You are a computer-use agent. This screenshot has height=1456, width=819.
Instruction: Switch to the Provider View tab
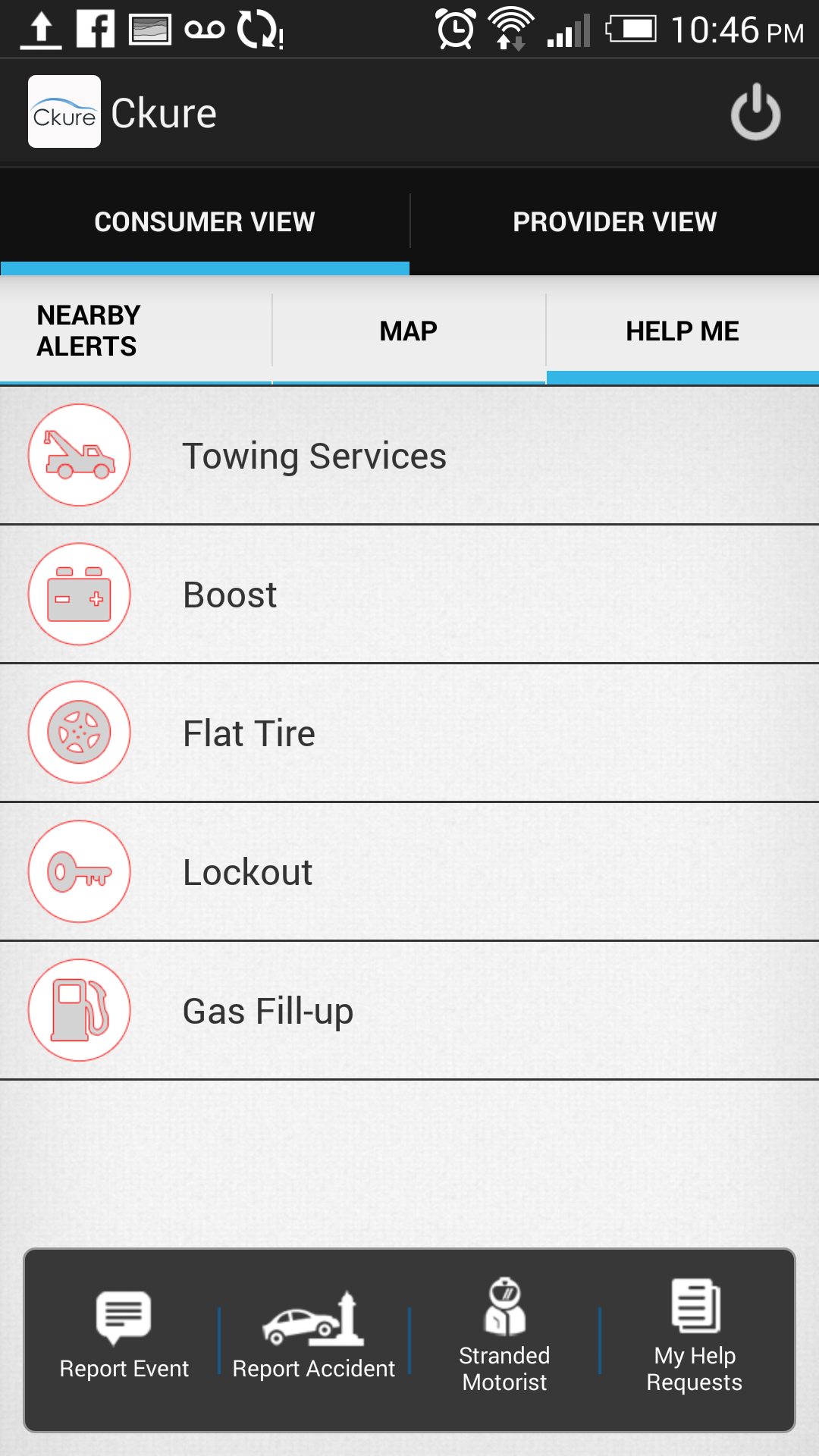pyautogui.click(x=614, y=221)
